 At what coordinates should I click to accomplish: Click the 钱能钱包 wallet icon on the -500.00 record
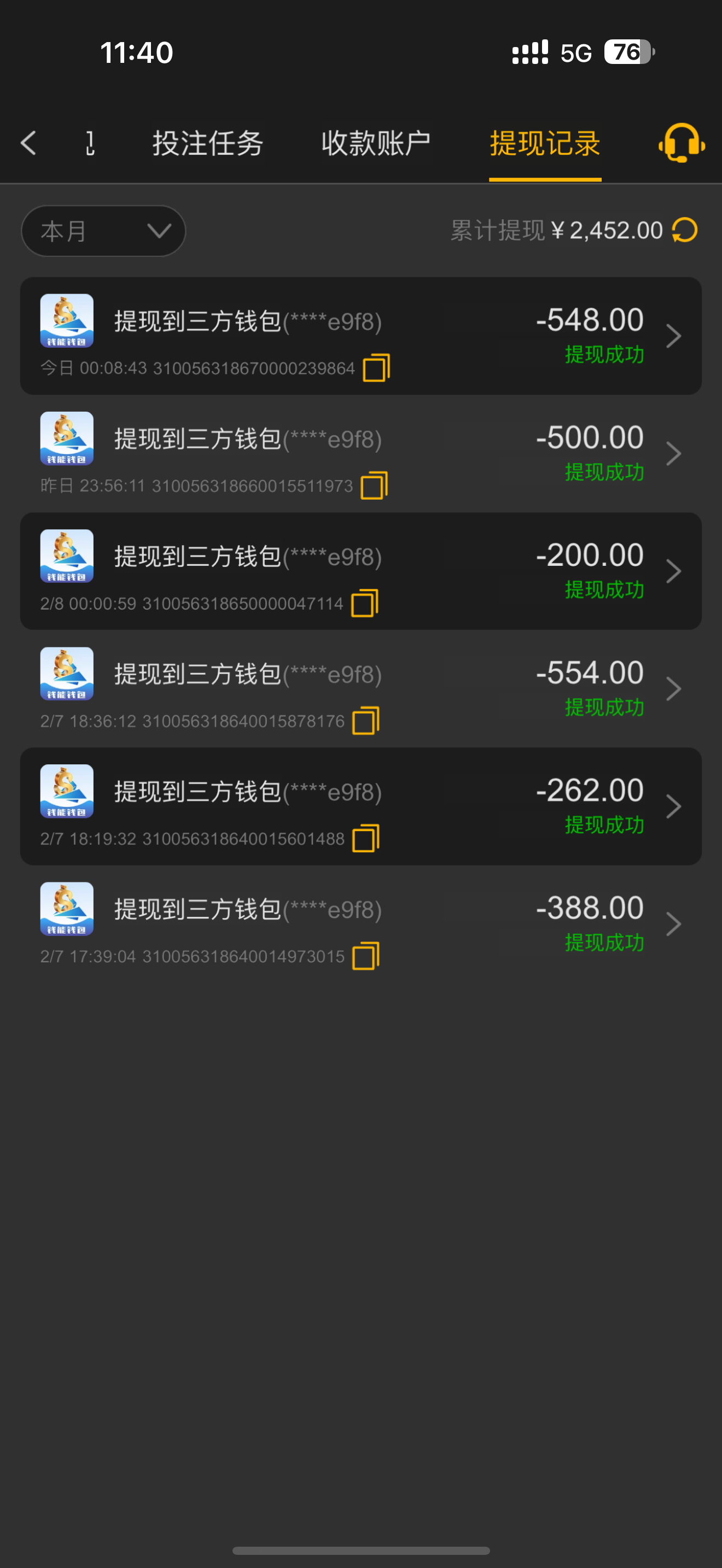pyautogui.click(x=66, y=438)
